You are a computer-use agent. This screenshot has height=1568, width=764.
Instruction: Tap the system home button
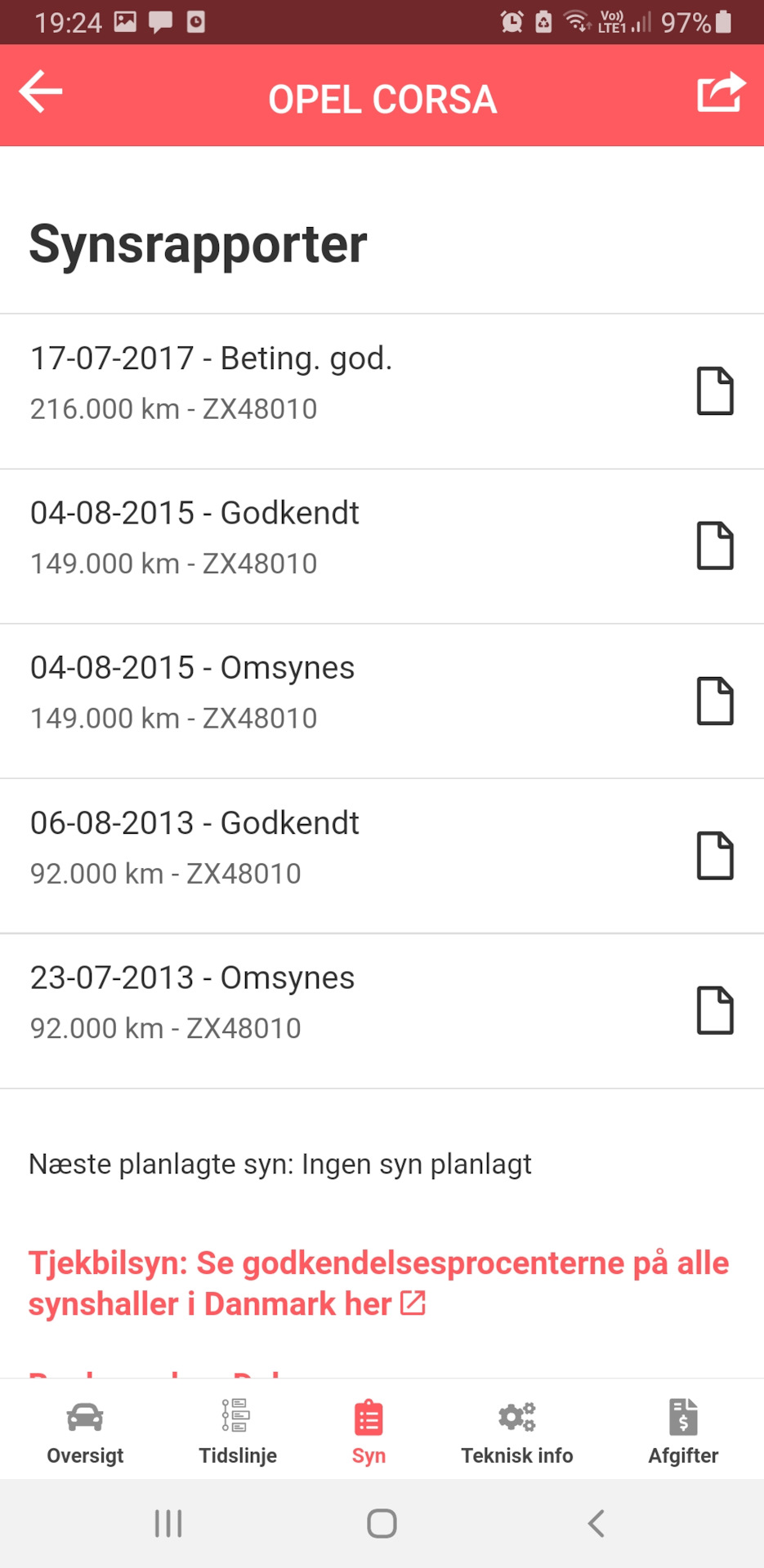point(382,1523)
